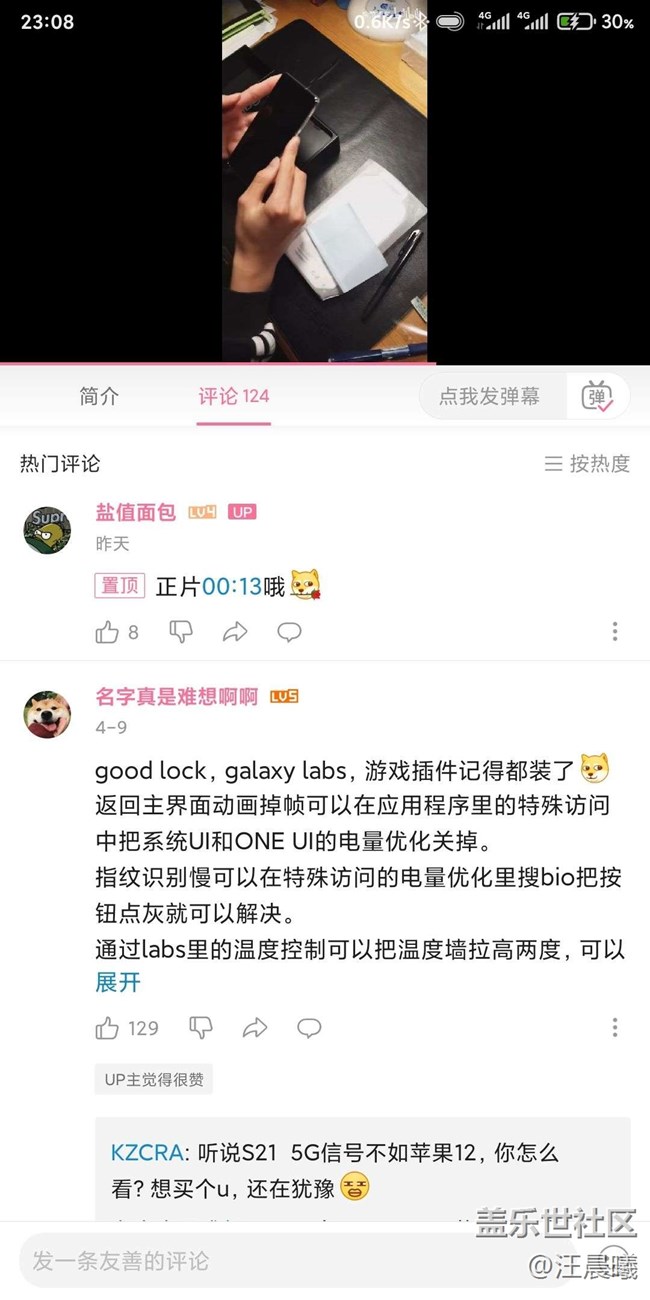Open the 点我发弹幕 danmaku input
The height and width of the screenshot is (1300, 650).
click(x=490, y=396)
